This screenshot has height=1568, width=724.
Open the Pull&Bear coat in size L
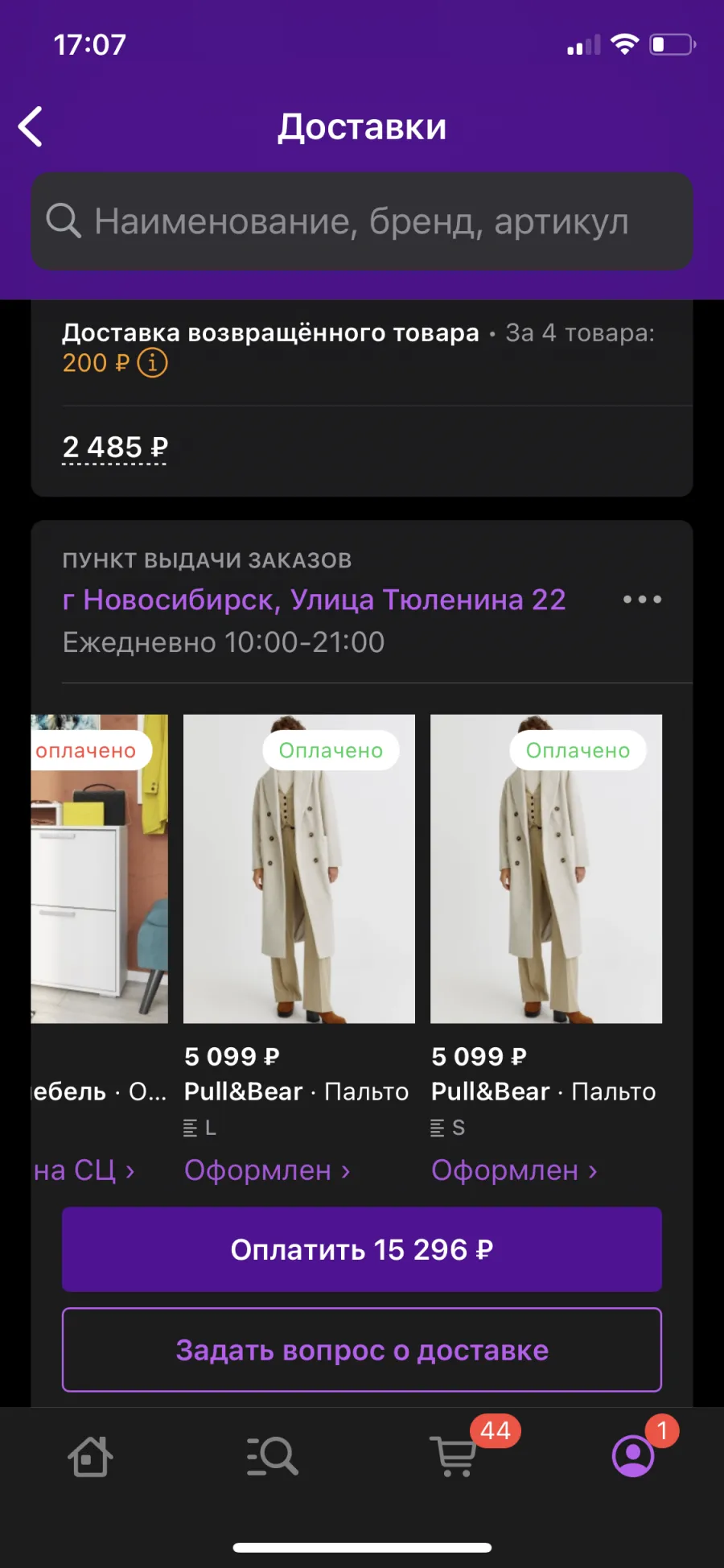(x=299, y=869)
